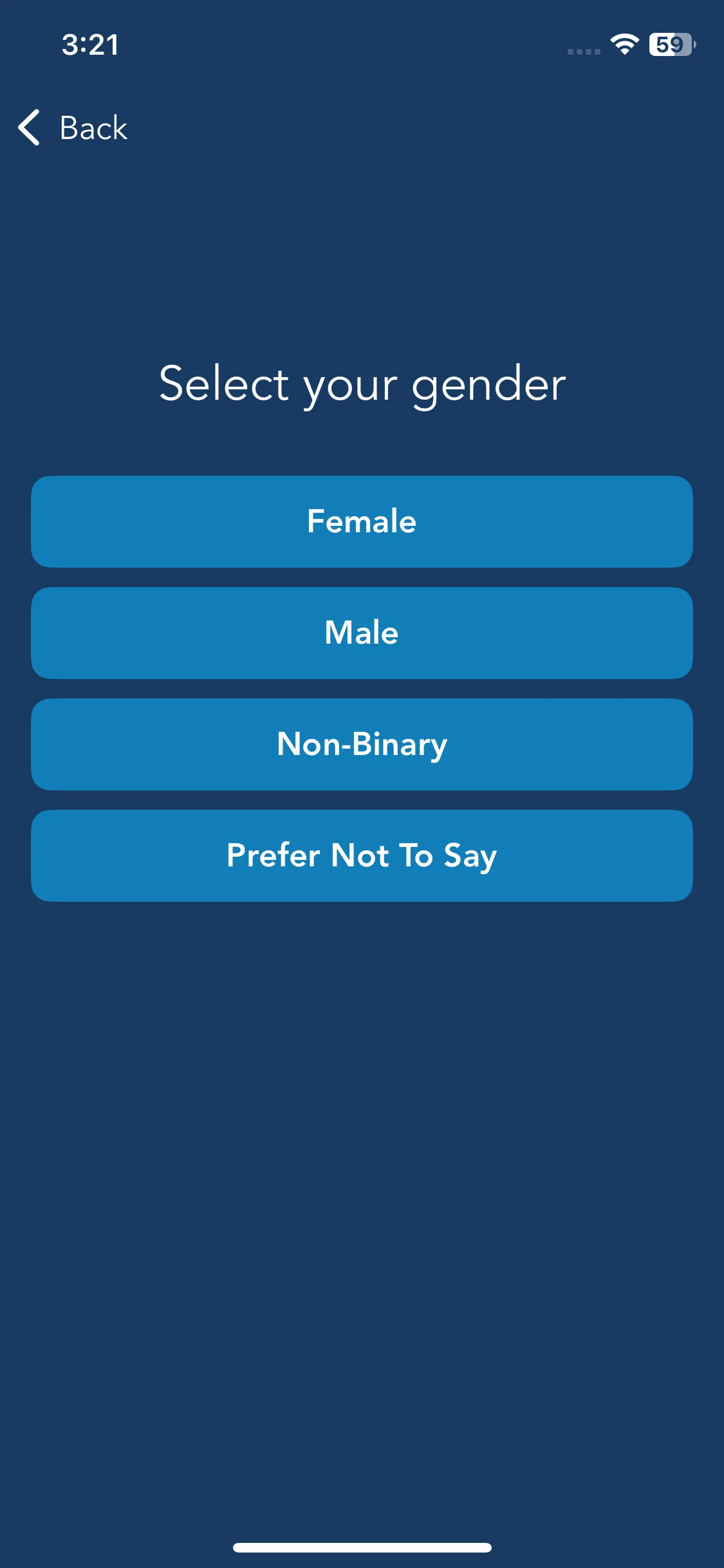
Task: Go back to the previous screen
Action: (73, 127)
